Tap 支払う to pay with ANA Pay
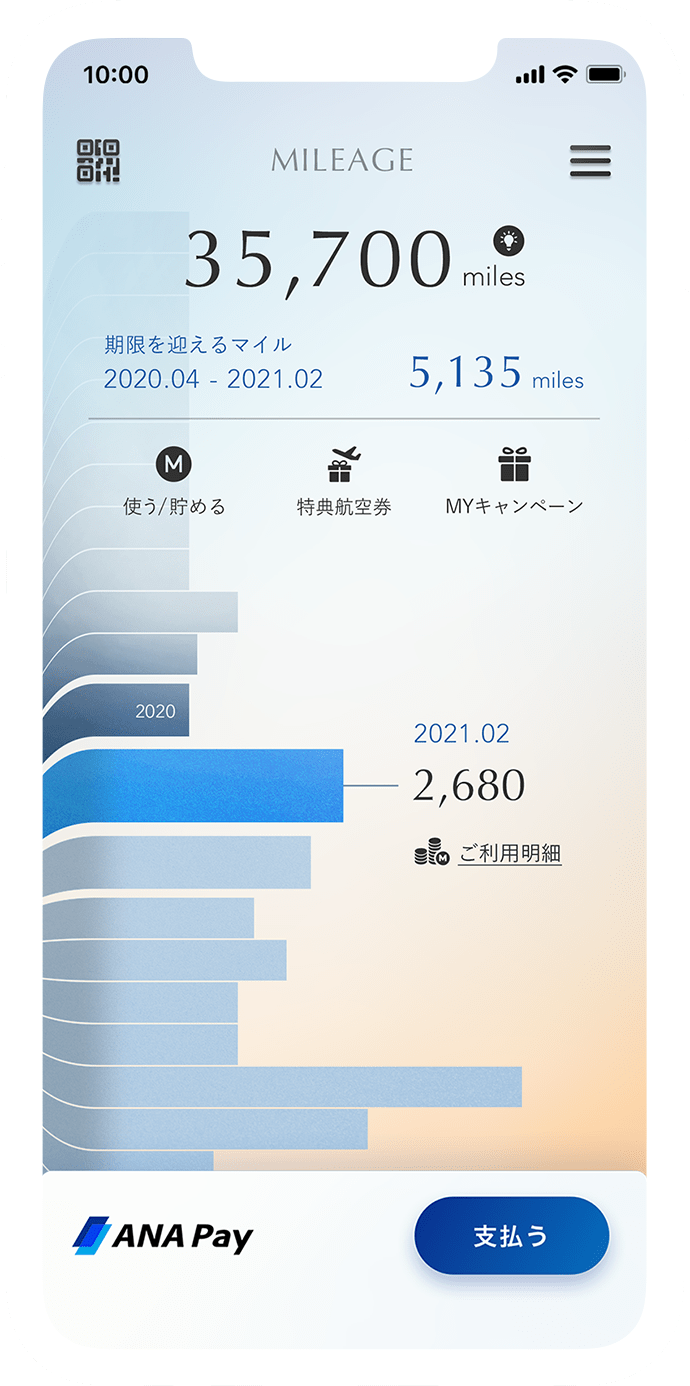Image resolution: width=690 pixels, height=1386 pixels. [x=511, y=1235]
